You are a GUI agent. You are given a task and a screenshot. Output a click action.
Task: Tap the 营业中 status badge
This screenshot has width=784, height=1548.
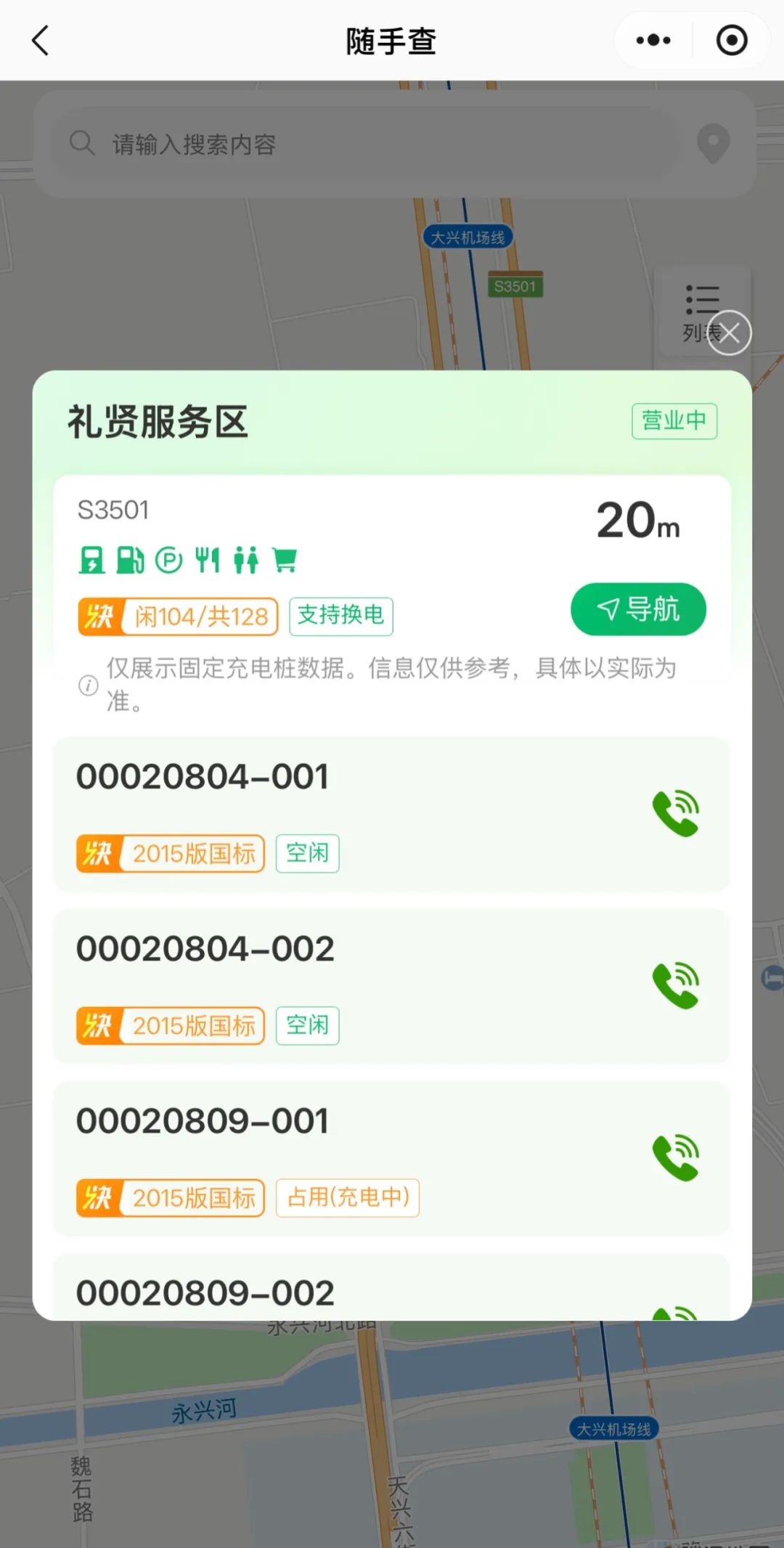click(x=674, y=421)
